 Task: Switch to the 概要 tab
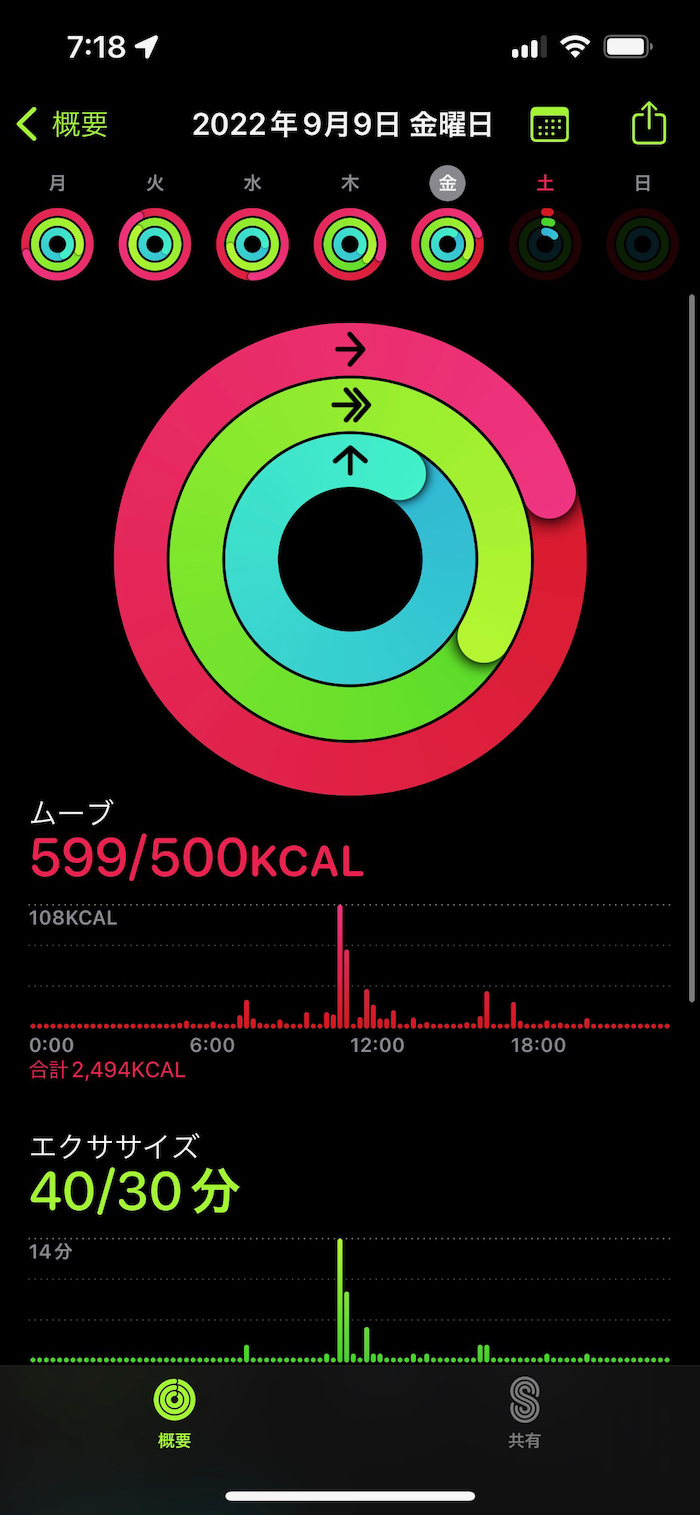point(174,1412)
